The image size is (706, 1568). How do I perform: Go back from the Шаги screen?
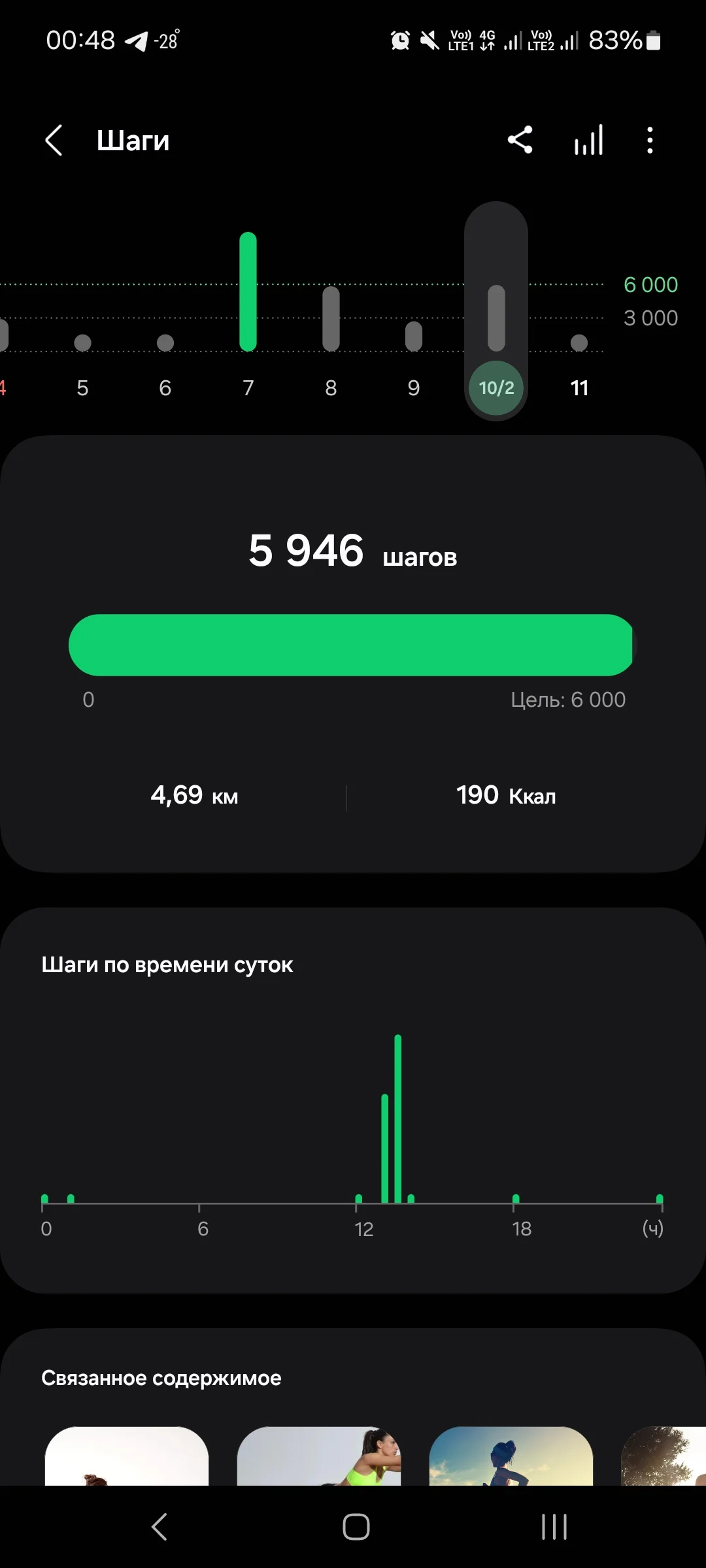coord(54,140)
